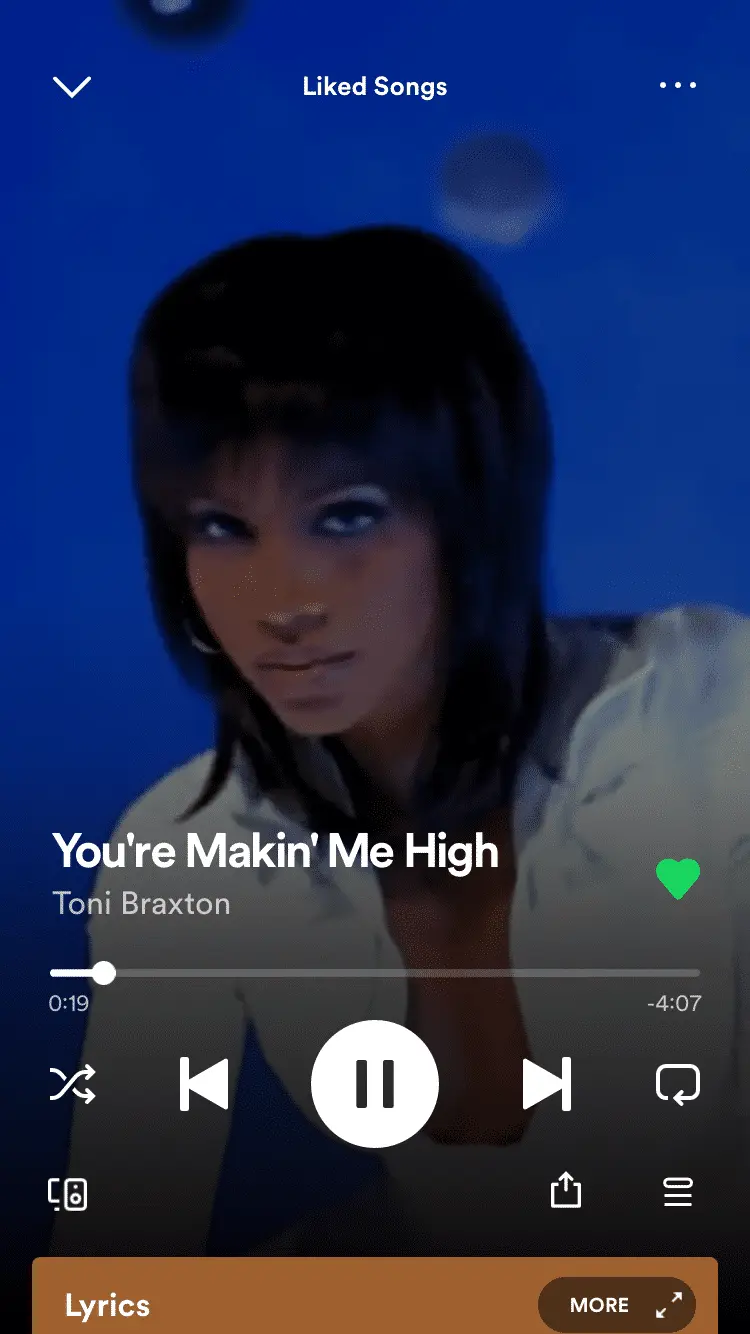Tap the playback progress bar
750x1334 pixels.
(375, 972)
